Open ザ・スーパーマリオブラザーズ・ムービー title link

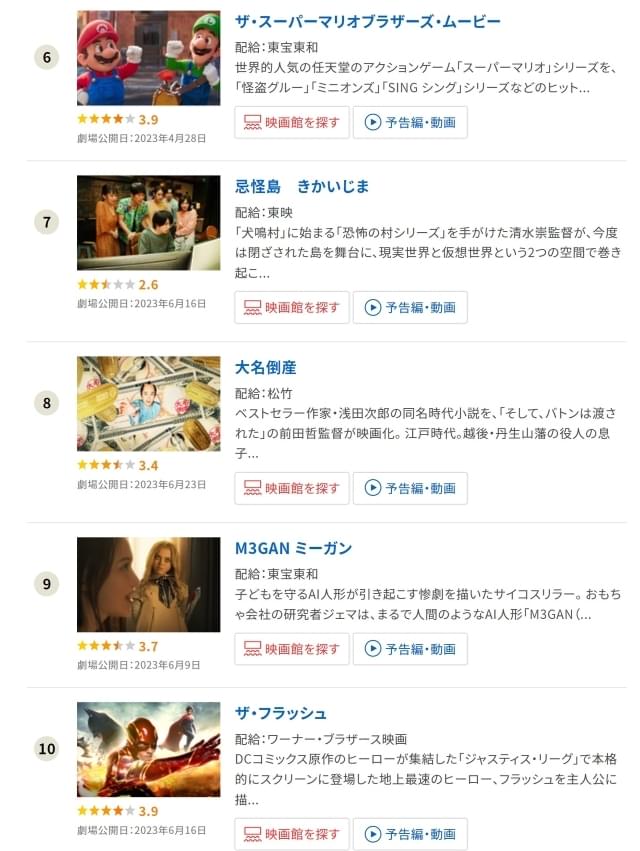click(367, 21)
